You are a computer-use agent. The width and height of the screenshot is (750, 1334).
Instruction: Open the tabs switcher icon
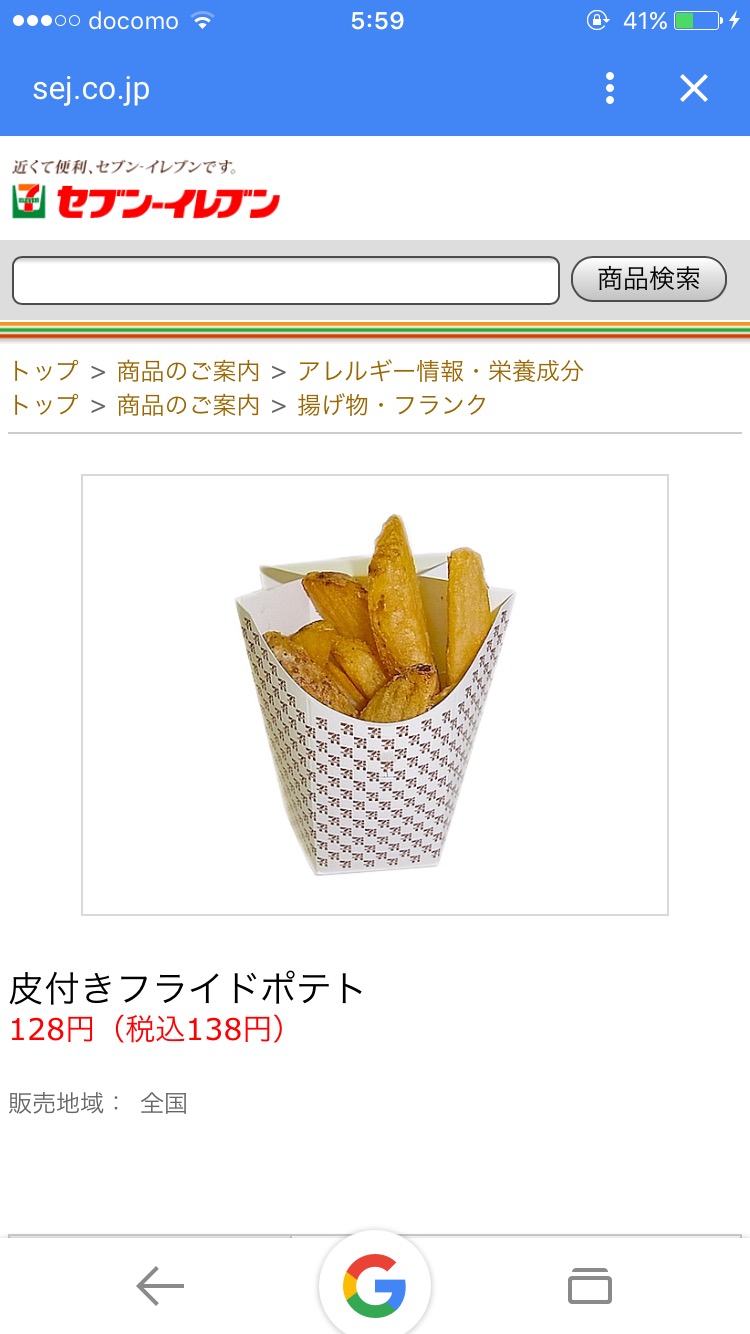(589, 1286)
